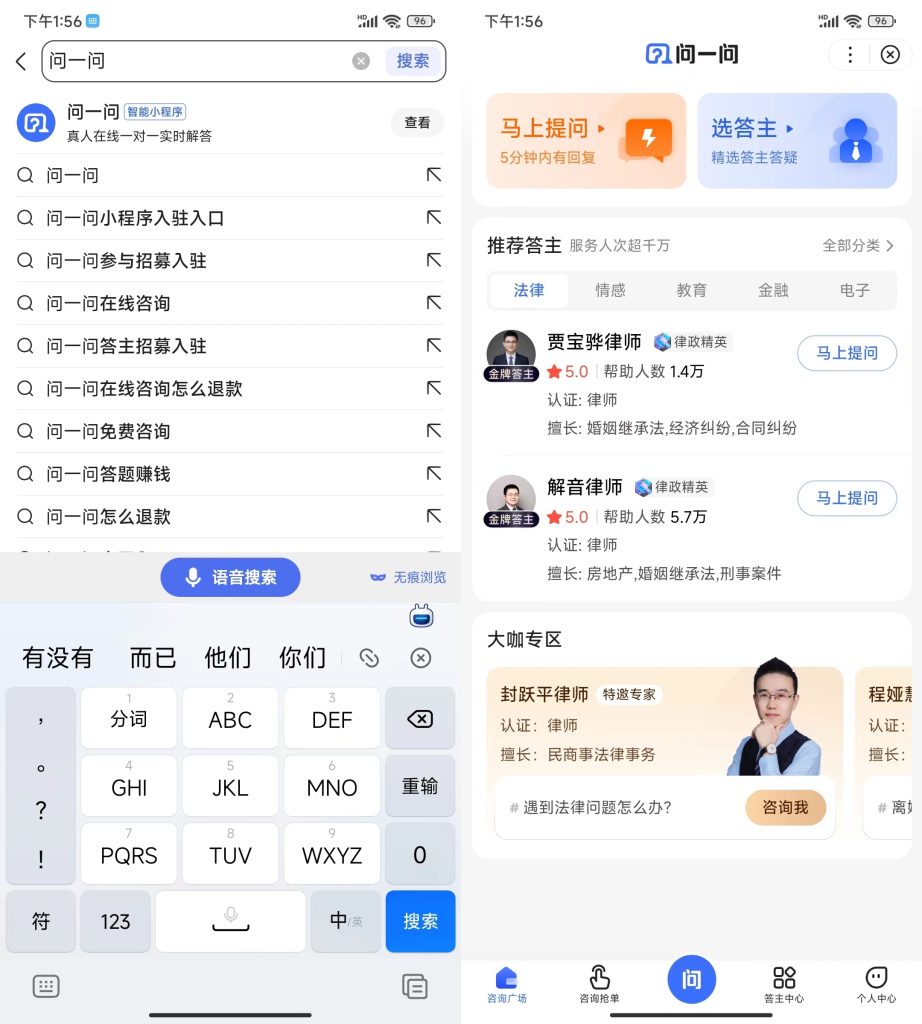
Task: Open the 马上提问 quick question card
Action: click(x=586, y=141)
